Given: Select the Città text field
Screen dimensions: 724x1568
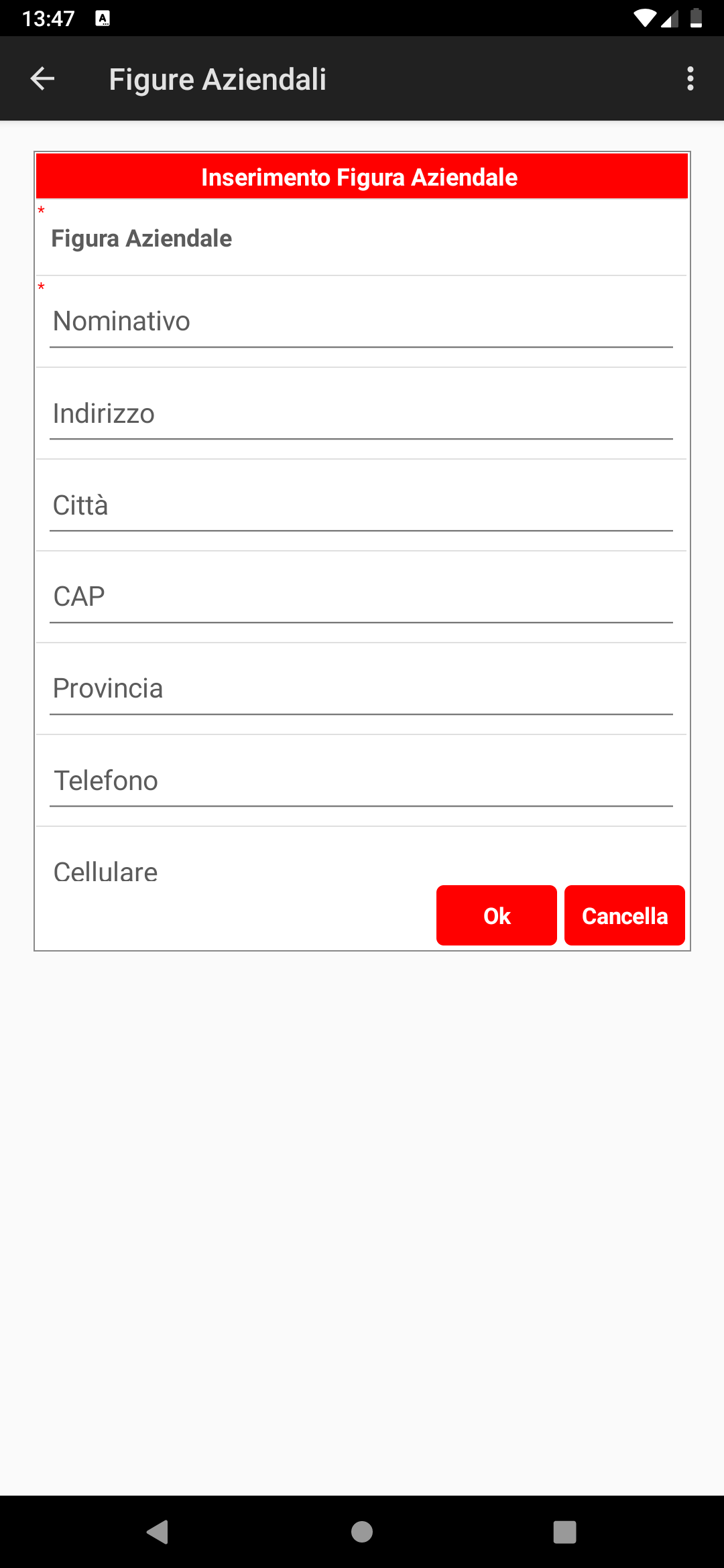Looking at the screenshot, I should [x=361, y=505].
